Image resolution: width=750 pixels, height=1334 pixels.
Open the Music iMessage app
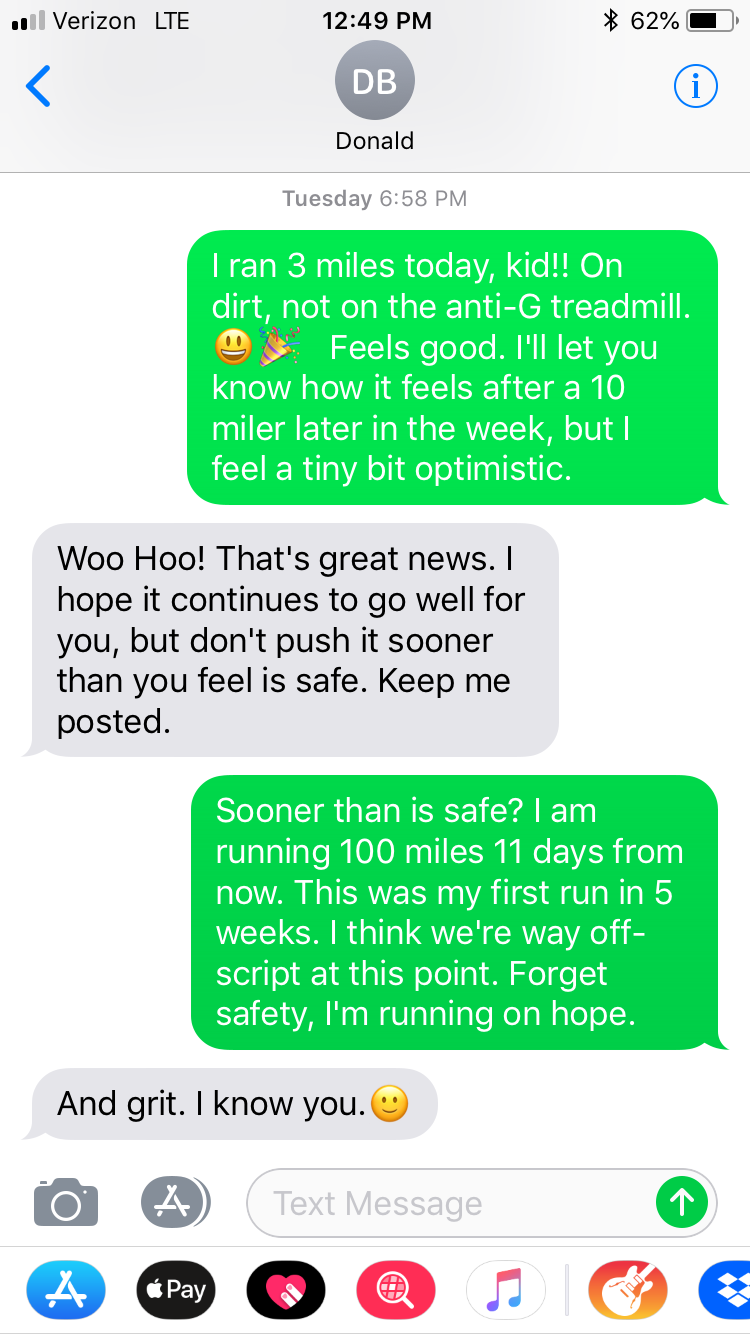coord(506,1290)
